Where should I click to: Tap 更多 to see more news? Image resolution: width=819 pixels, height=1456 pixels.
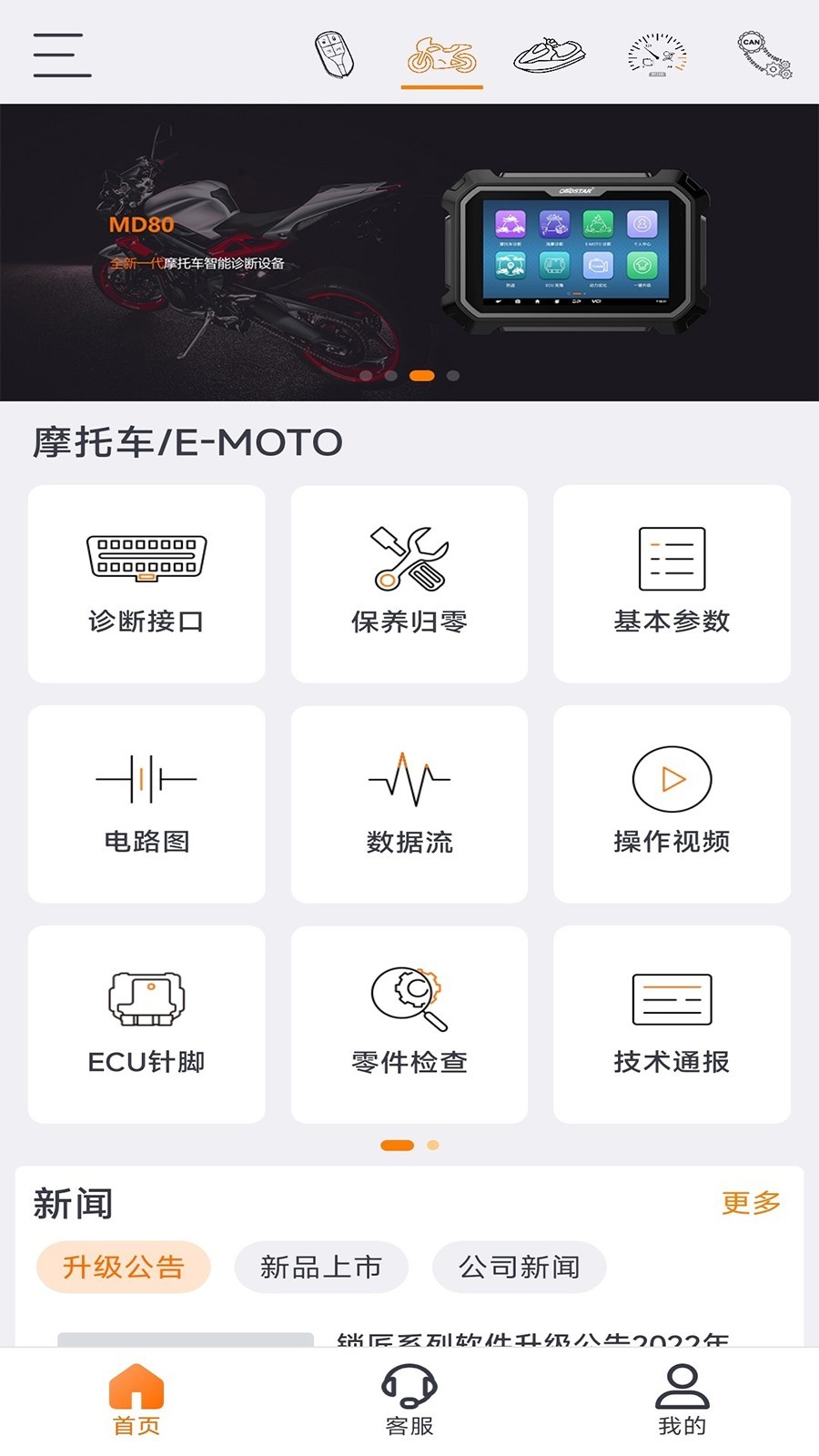(x=752, y=1203)
